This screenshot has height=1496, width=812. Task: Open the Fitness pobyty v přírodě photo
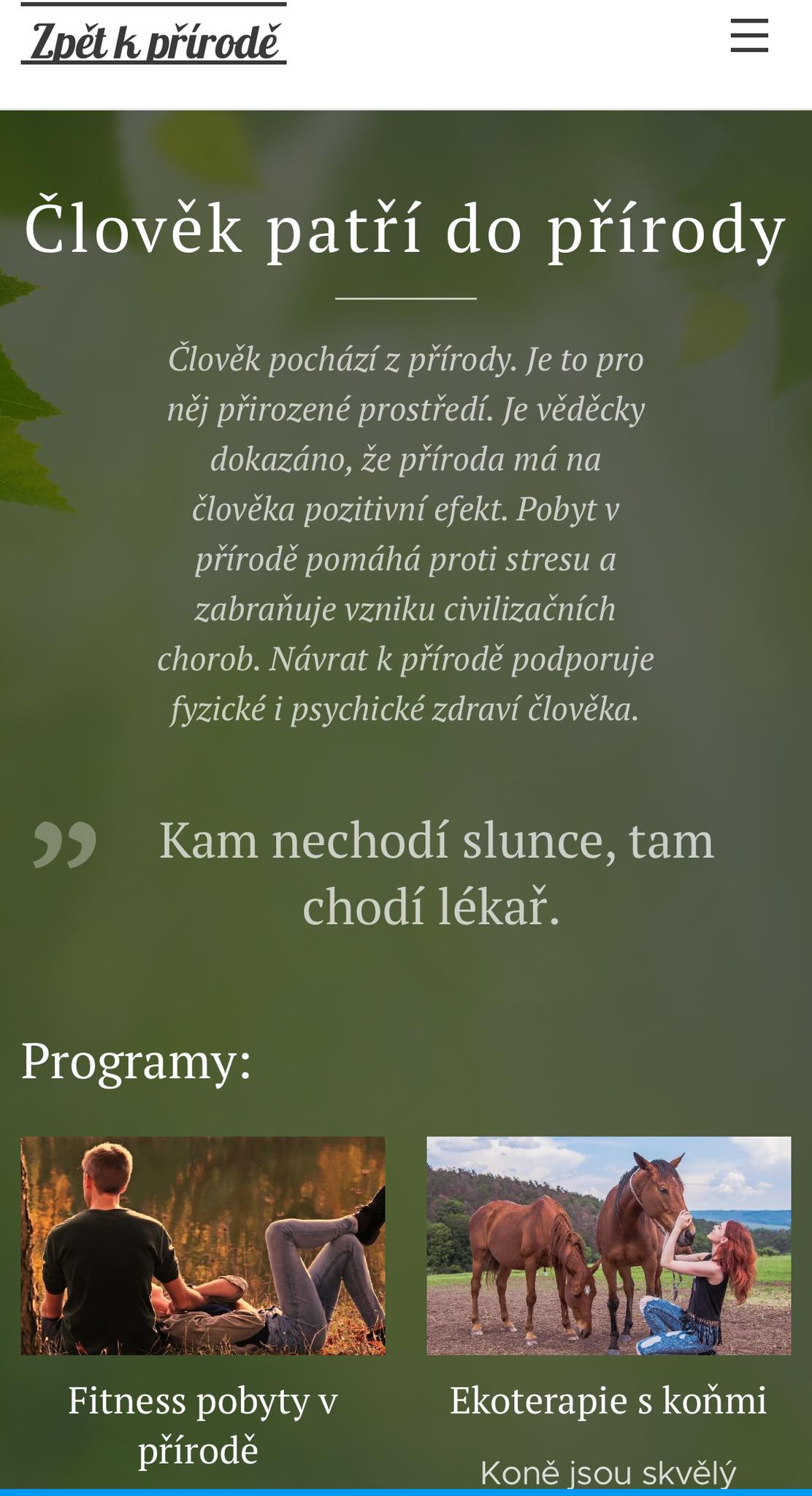[203, 1245]
